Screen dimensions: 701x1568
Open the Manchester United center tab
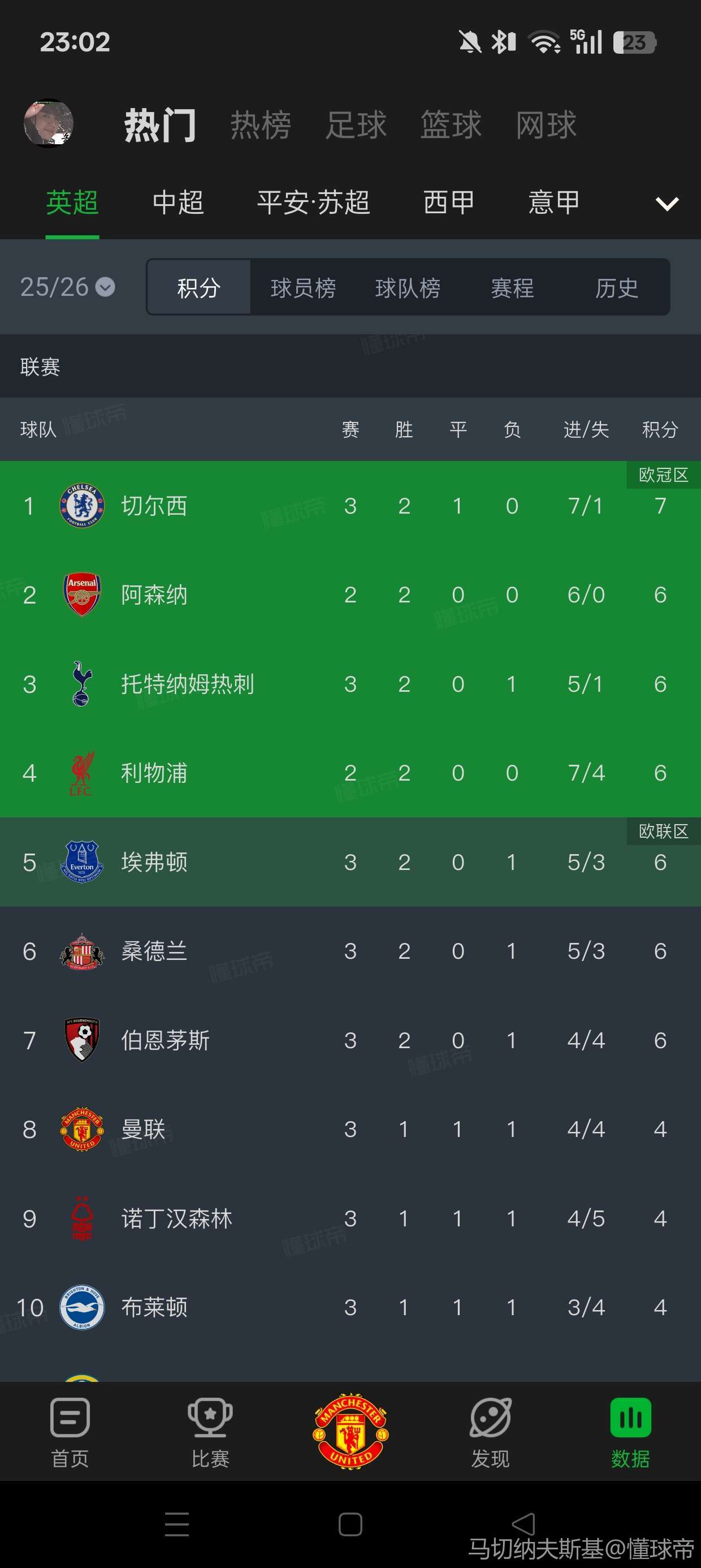350,1431
